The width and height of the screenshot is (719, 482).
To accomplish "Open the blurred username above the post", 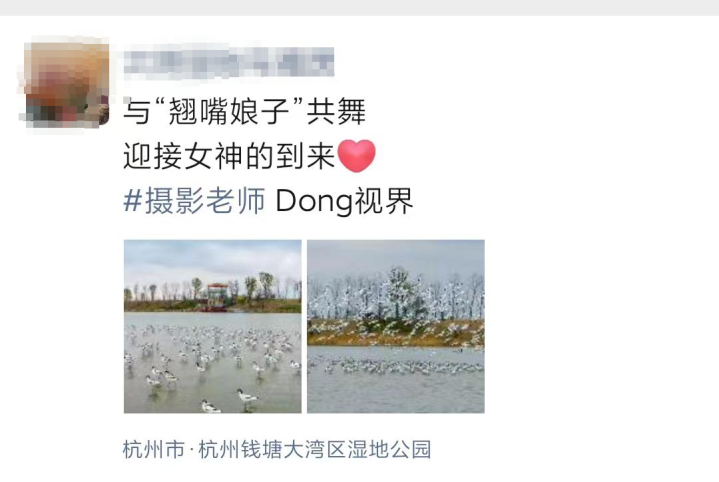I will coord(228,62).
